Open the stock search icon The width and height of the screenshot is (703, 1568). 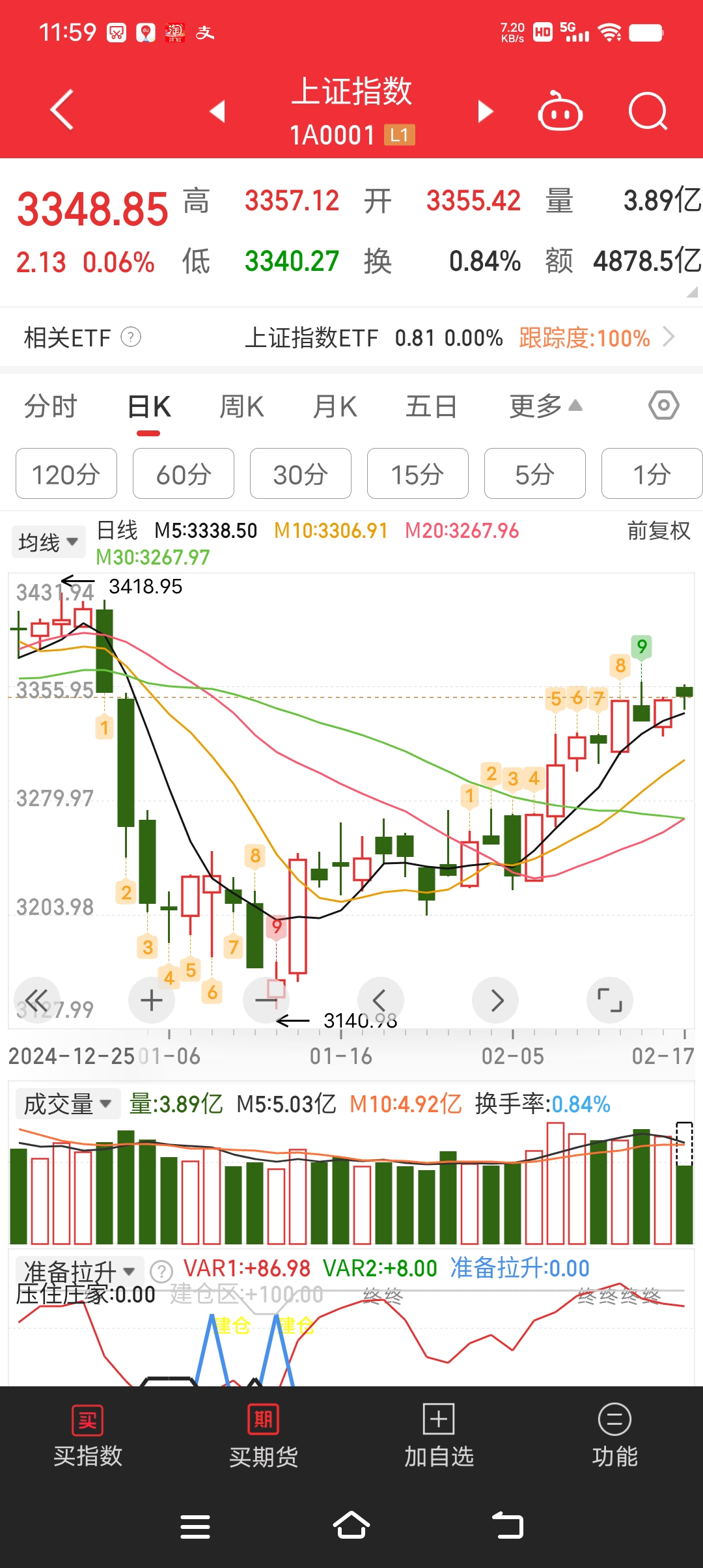(648, 111)
